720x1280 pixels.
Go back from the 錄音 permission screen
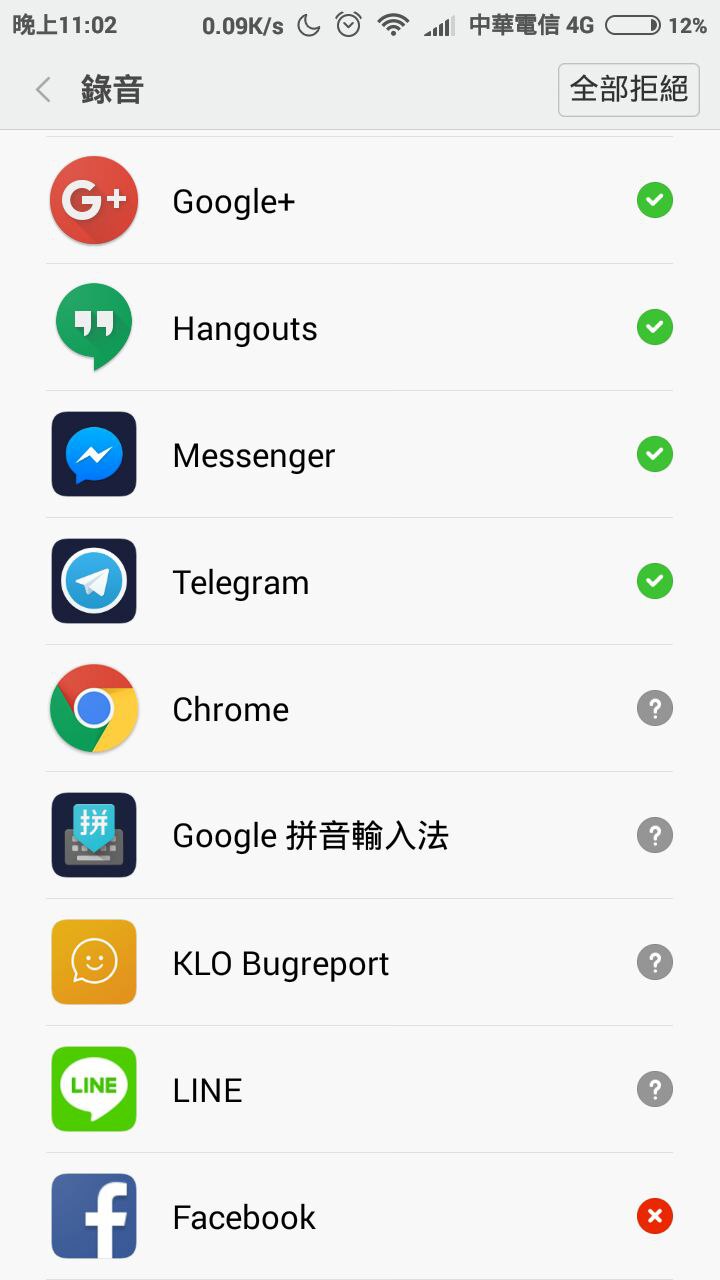43,90
